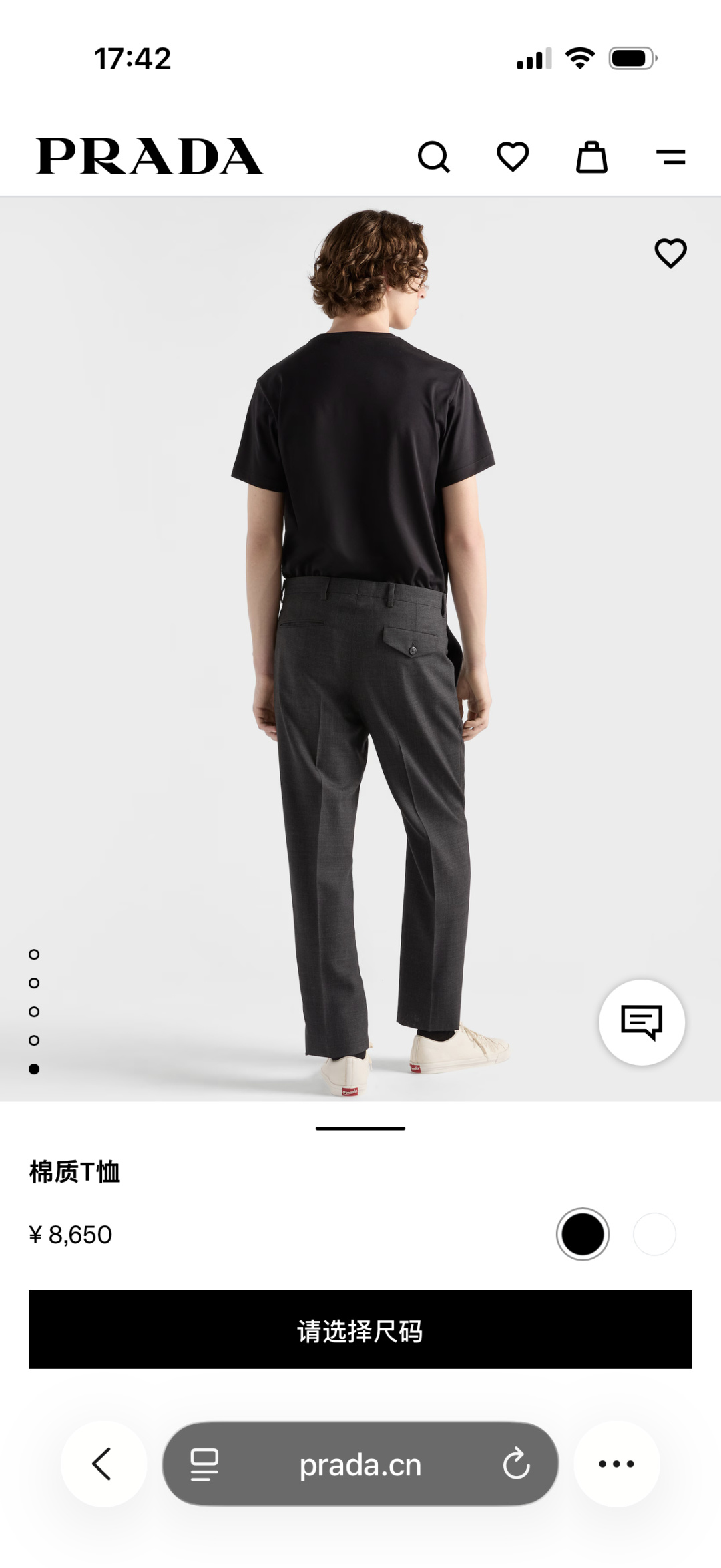Tap the drag handle below the product photo

360,1127
